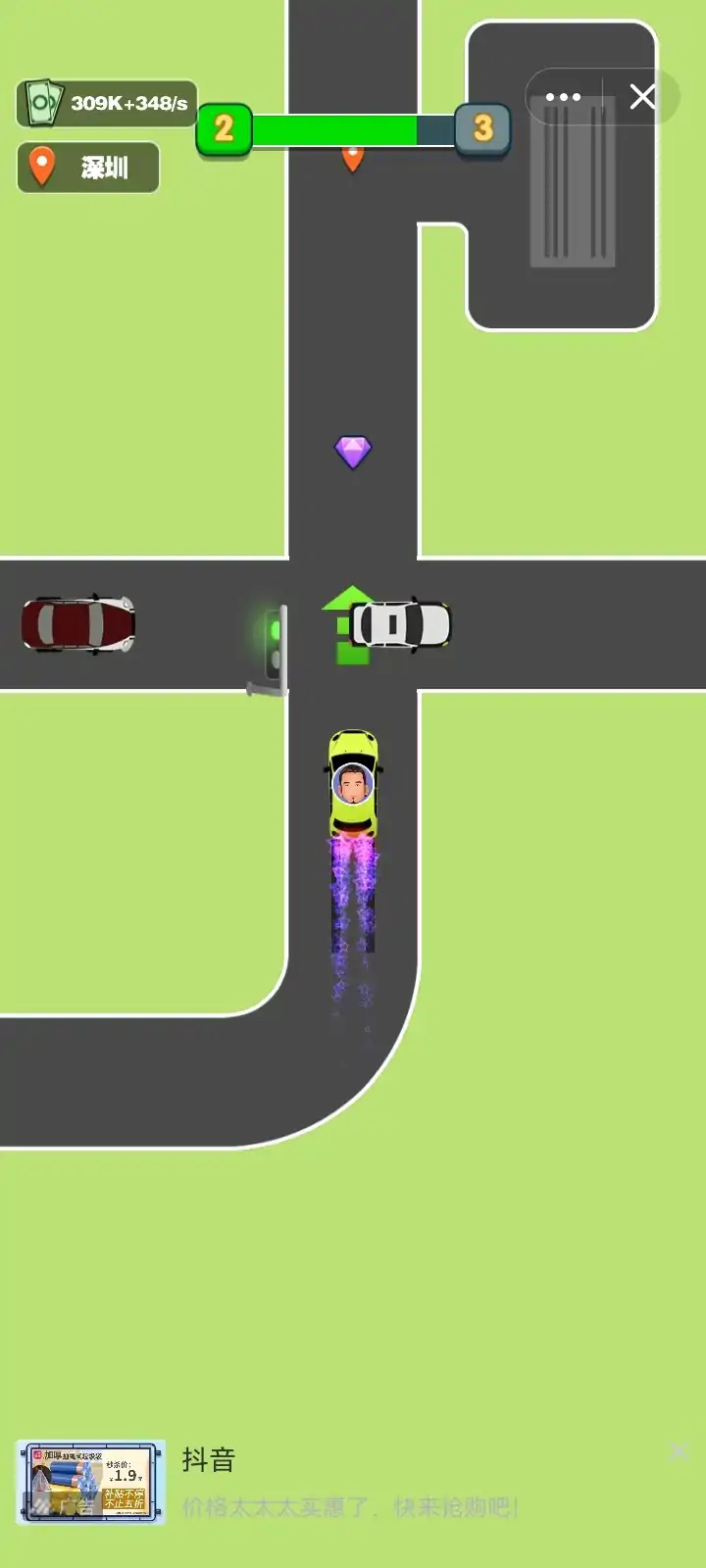Screen dimensions: 706x1568
Task: Dismiss the bottom ad banner
Action: coord(679,1451)
